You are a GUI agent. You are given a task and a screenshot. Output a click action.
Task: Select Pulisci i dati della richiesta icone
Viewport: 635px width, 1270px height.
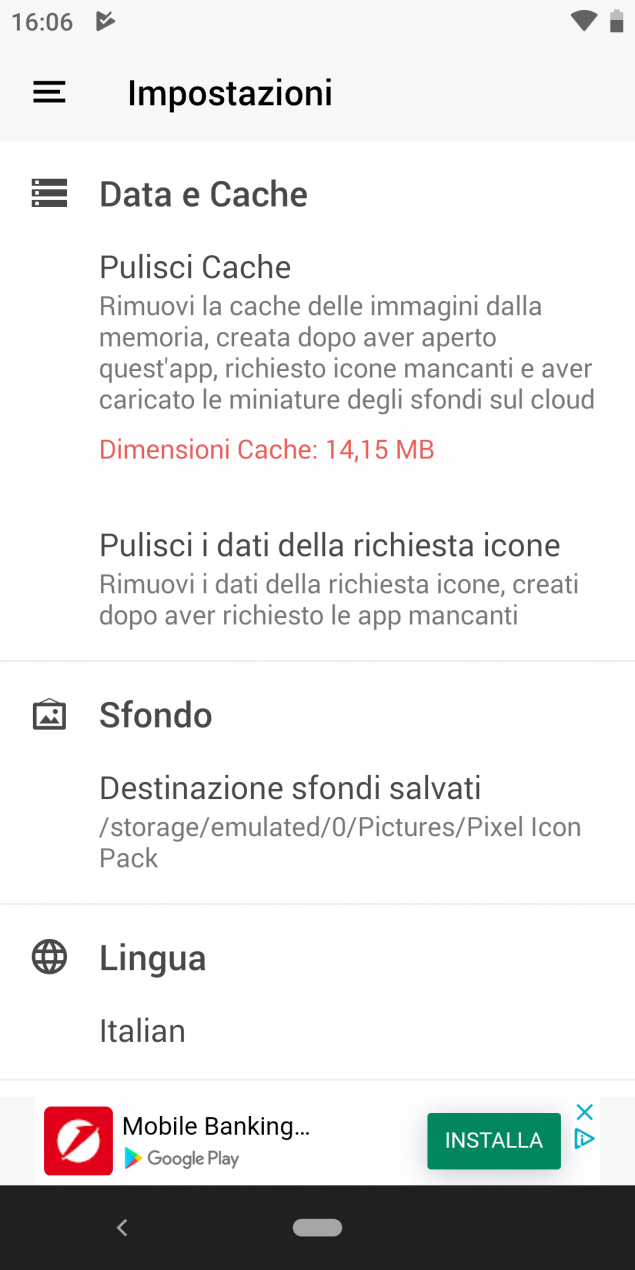pos(317,579)
